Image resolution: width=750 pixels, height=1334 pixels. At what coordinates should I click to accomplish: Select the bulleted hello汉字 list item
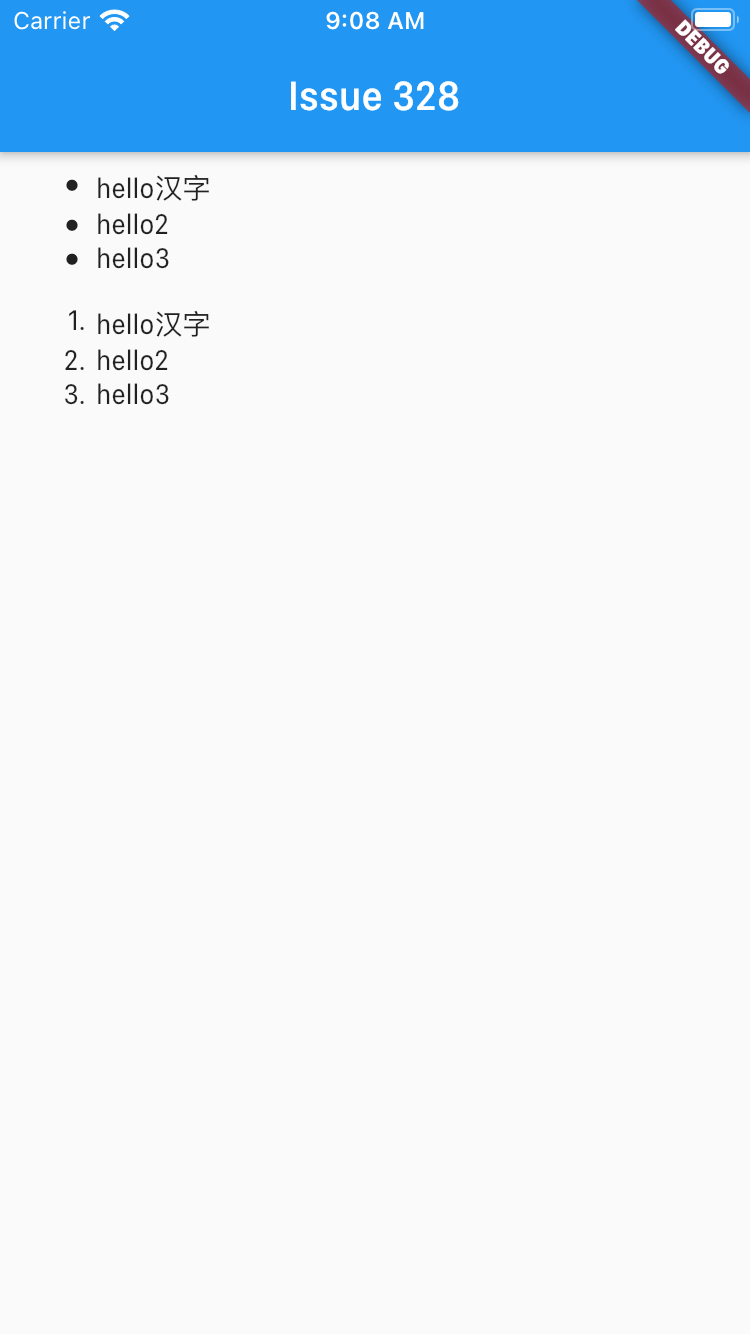tap(152, 187)
